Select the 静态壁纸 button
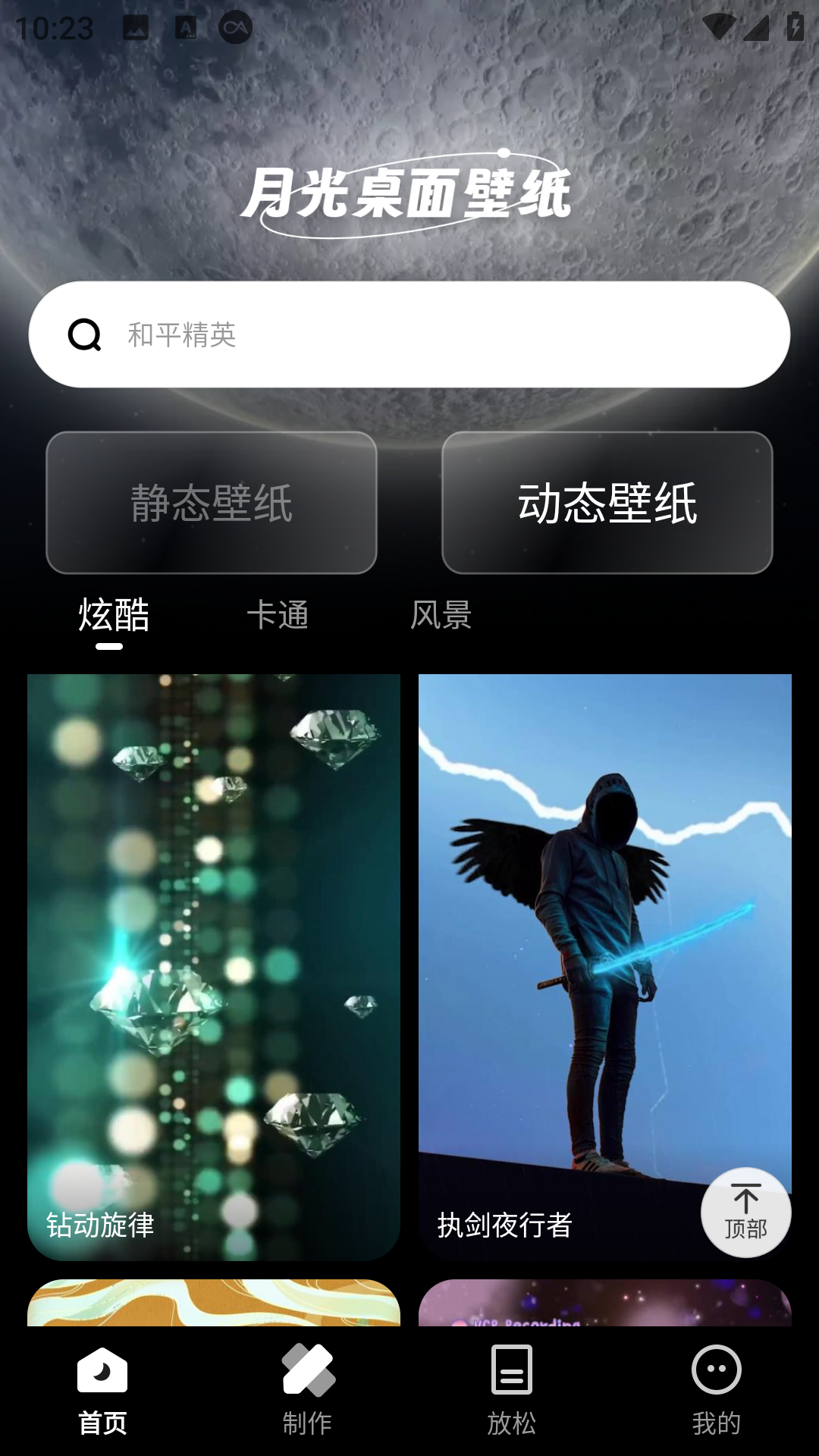The image size is (819, 1456). point(212,503)
